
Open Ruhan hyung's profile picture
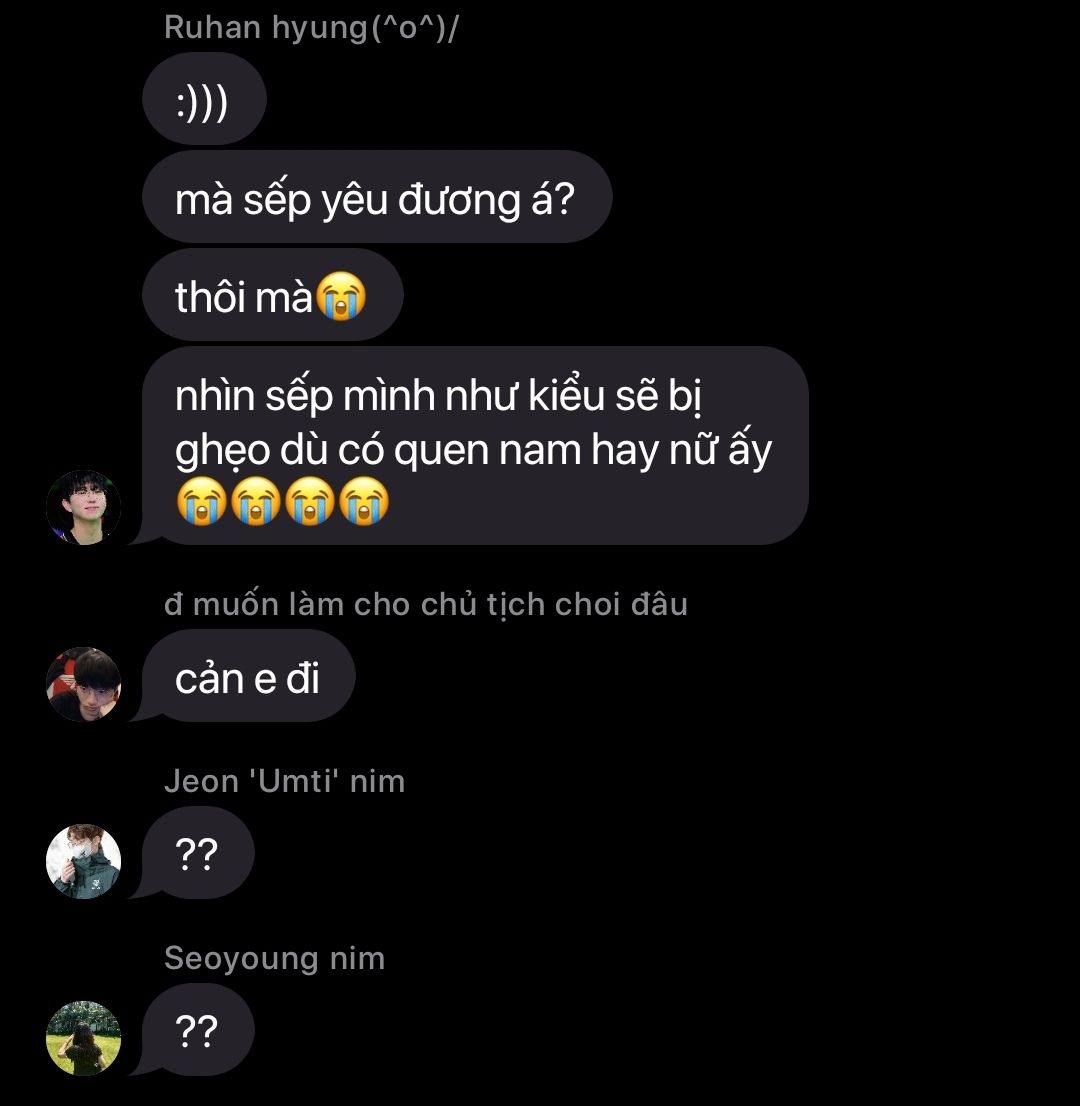pyautogui.click(x=84, y=507)
